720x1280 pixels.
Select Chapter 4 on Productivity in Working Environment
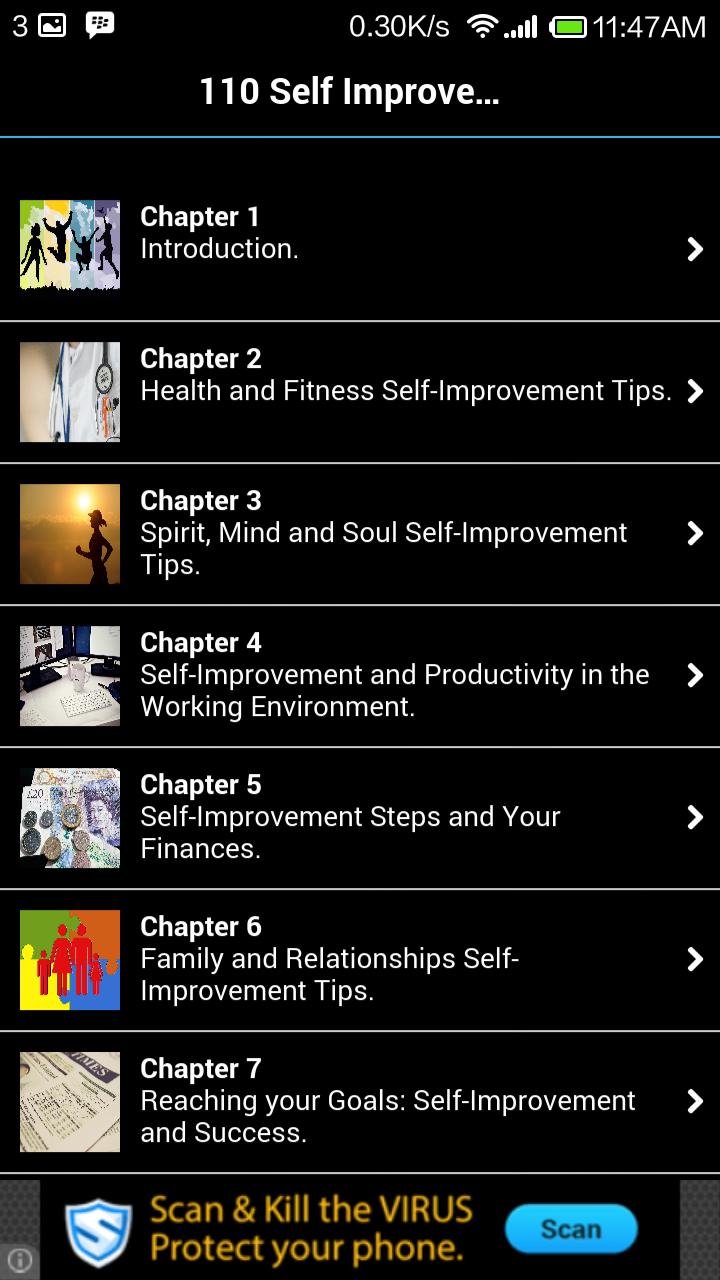pyautogui.click(x=360, y=675)
